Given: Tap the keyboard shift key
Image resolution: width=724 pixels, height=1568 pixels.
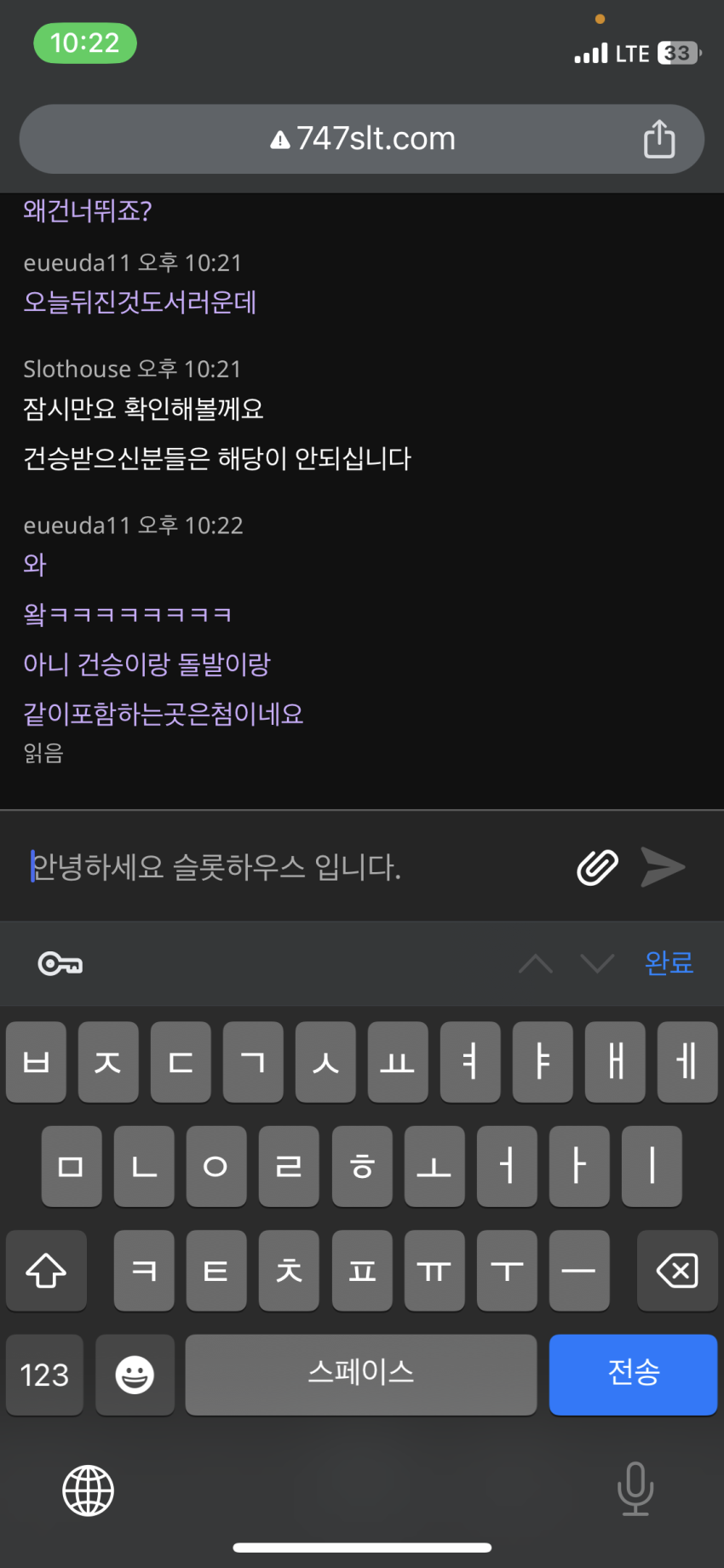Looking at the screenshot, I should coord(46,1271).
